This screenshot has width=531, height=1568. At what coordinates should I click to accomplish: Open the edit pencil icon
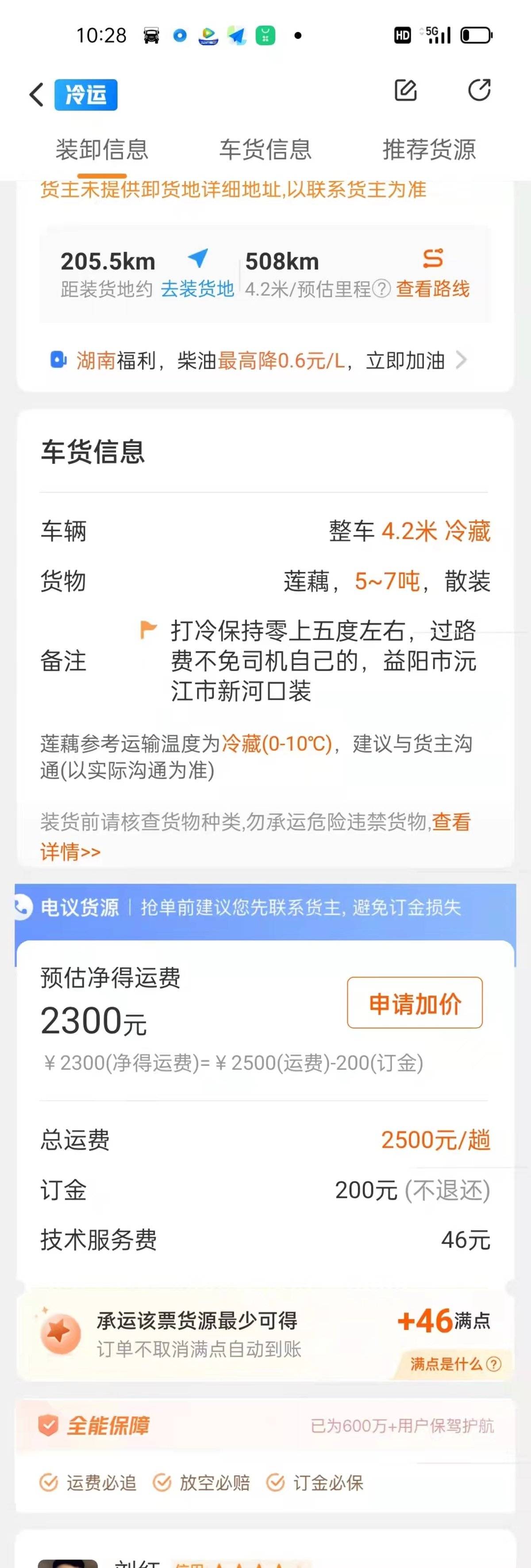(406, 91)
